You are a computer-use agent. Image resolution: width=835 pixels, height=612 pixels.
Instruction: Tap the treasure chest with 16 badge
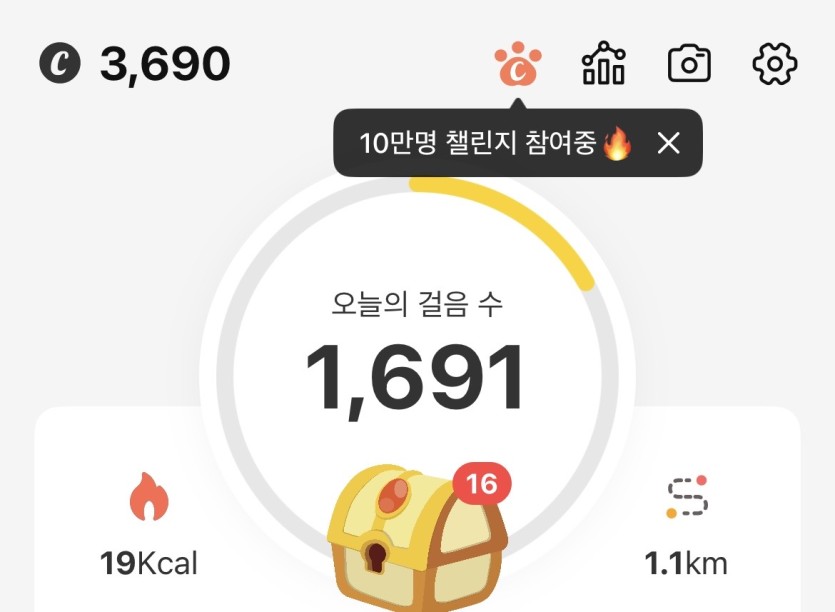417,537
